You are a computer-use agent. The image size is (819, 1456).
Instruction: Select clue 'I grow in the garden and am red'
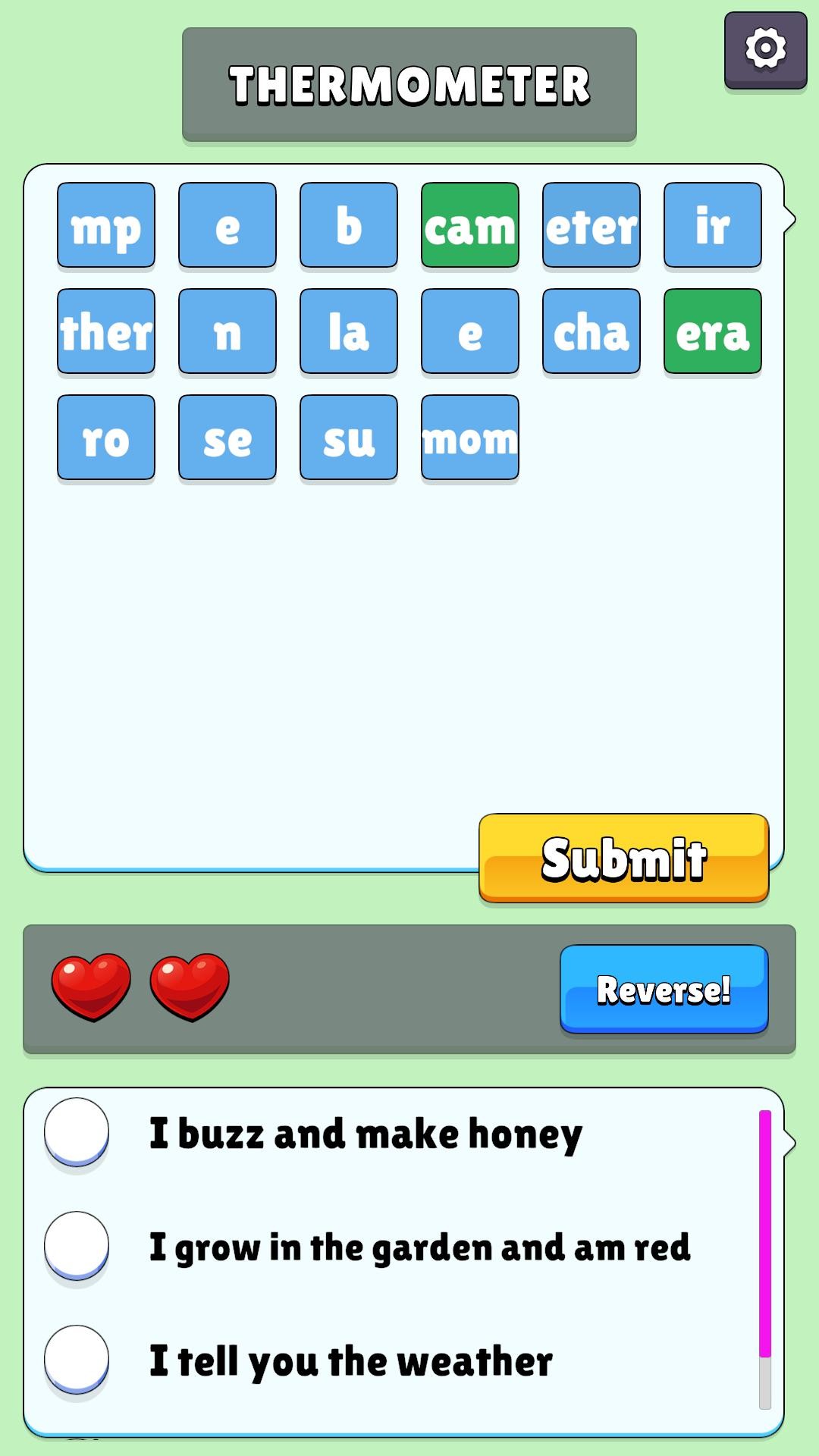click(x=77, y=1246)
